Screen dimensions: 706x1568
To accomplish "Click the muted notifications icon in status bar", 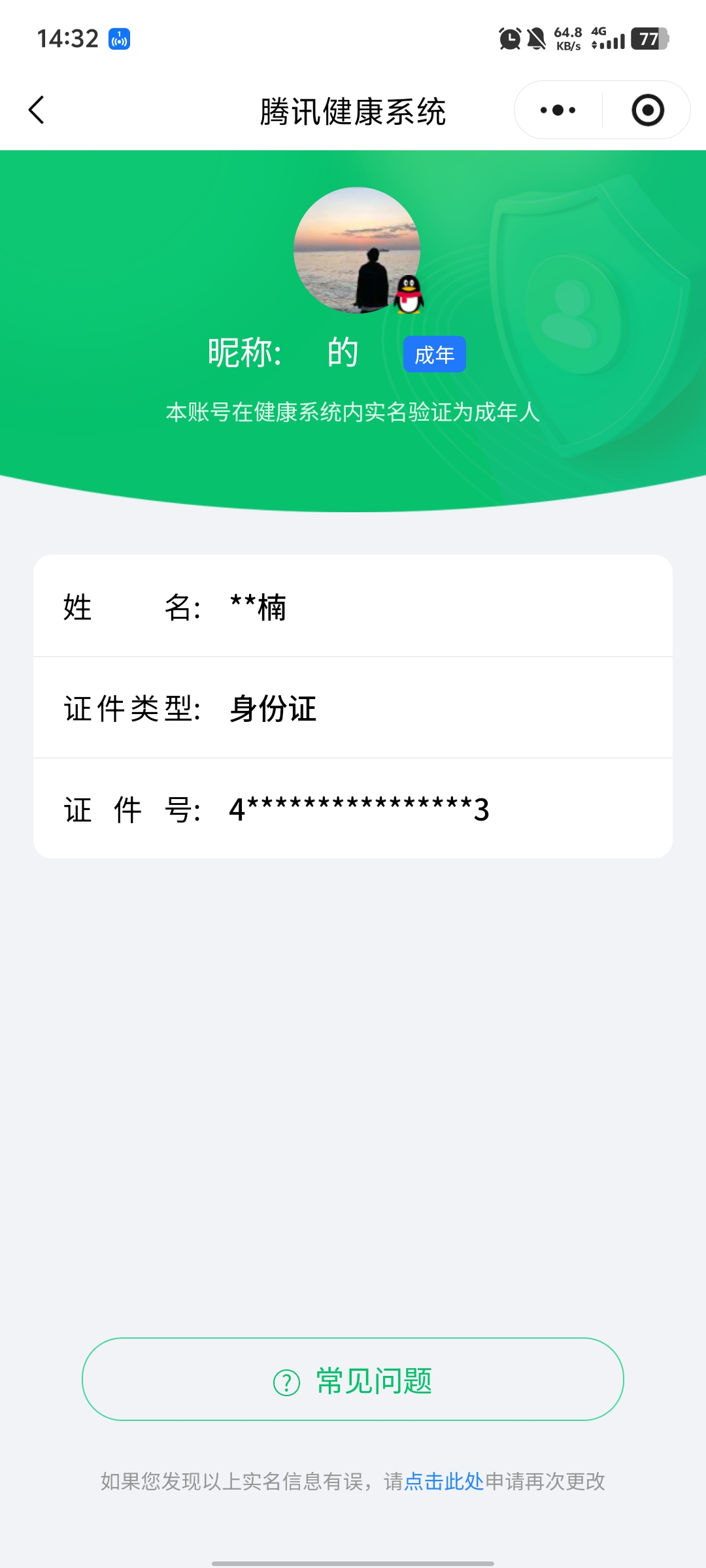I will [x=535, y=39].
